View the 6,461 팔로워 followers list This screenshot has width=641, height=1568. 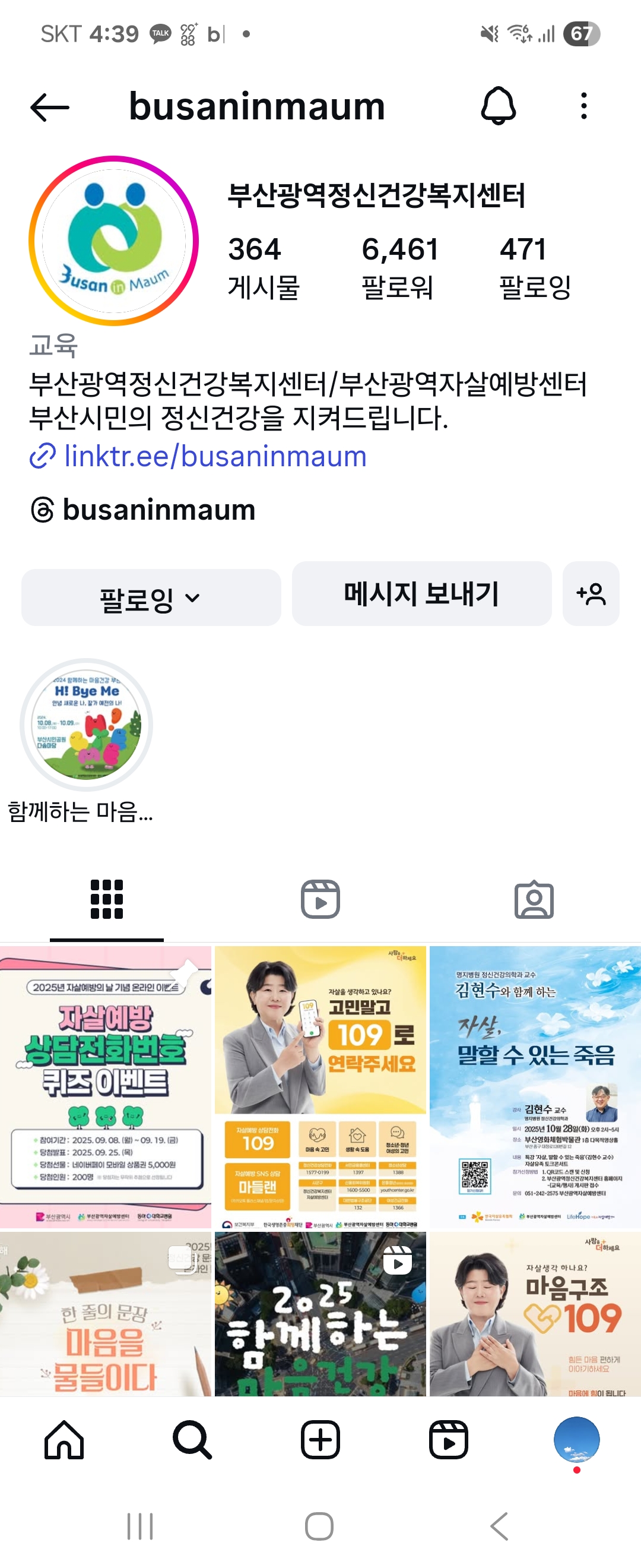(x=399, y=267)
